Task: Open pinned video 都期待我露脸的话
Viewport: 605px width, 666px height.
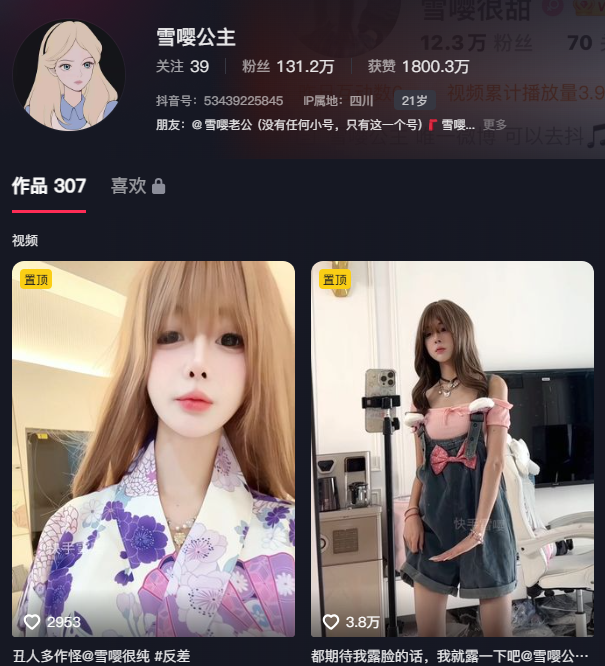Action: pyautogui.click(x=452, y=448)
